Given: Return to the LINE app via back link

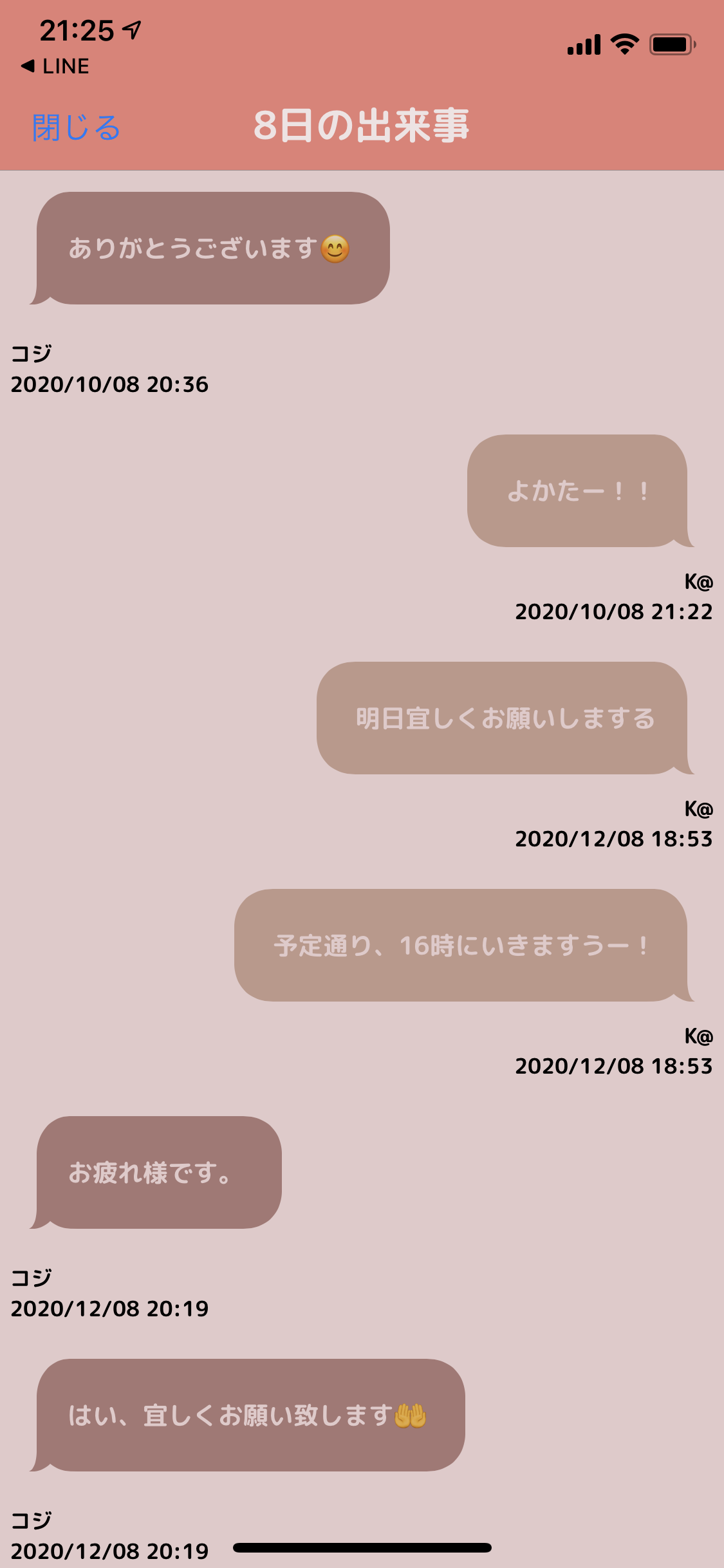Looking at the screenshot, I should pos(55,66).
